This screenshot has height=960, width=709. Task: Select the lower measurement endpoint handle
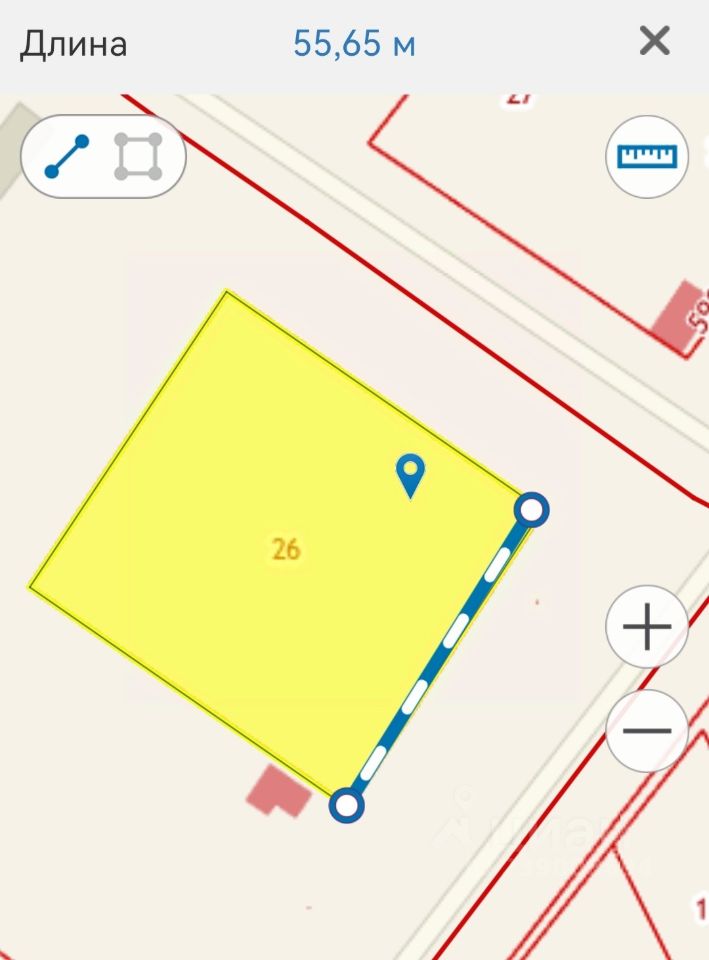tap(346, 804)
